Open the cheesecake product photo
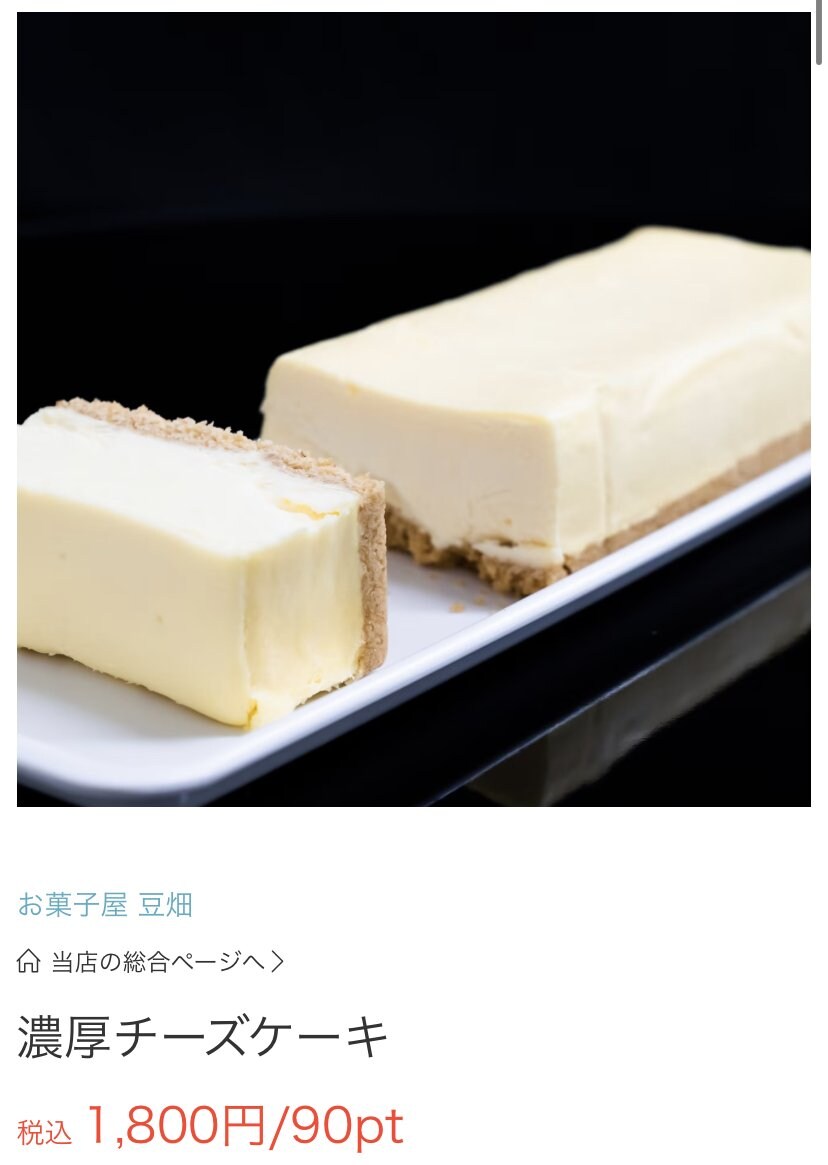This screenshot has width=828, height=1165. pos(414,409)
